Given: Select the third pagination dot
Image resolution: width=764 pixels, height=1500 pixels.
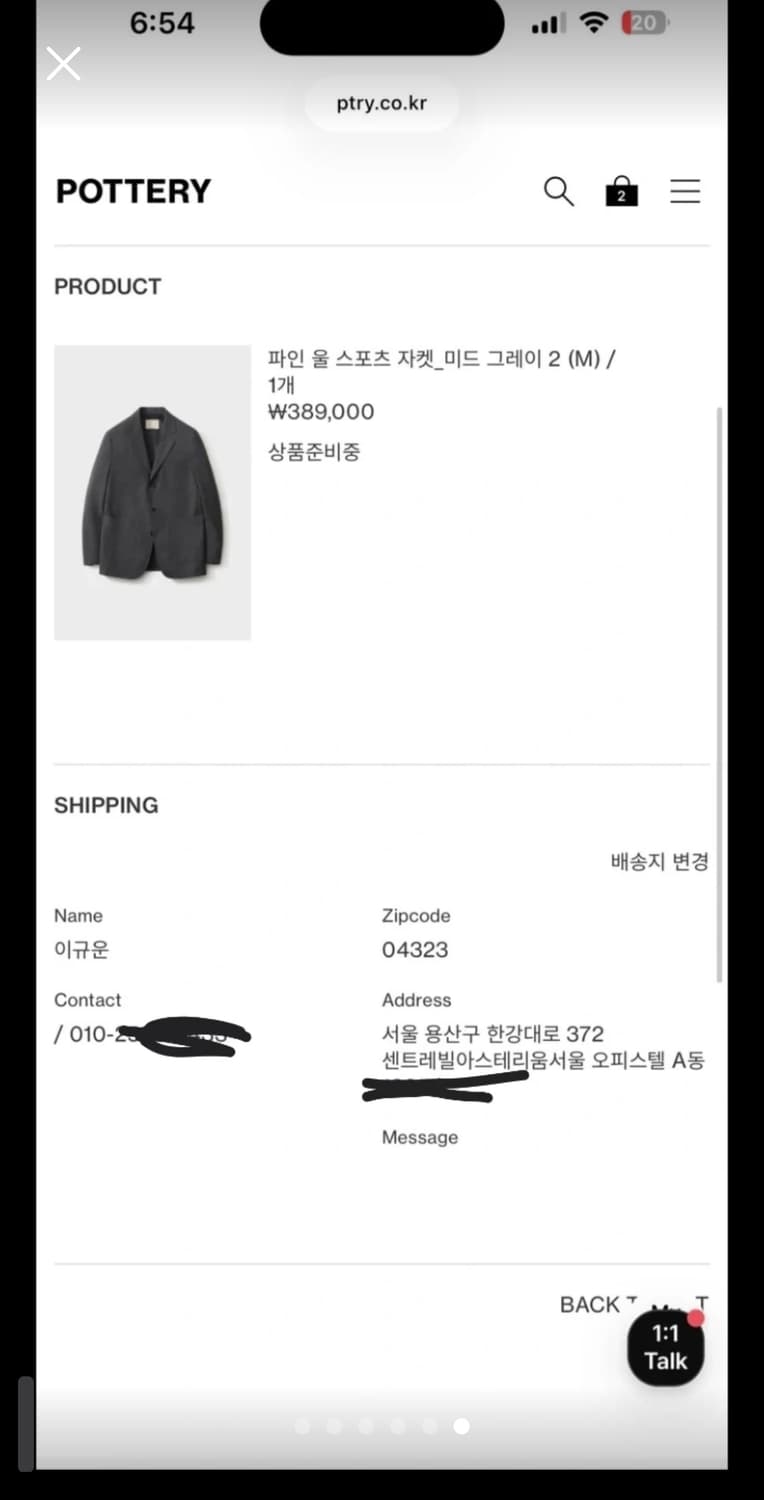Looking at the screenshot, I should tap(366, 1426).
